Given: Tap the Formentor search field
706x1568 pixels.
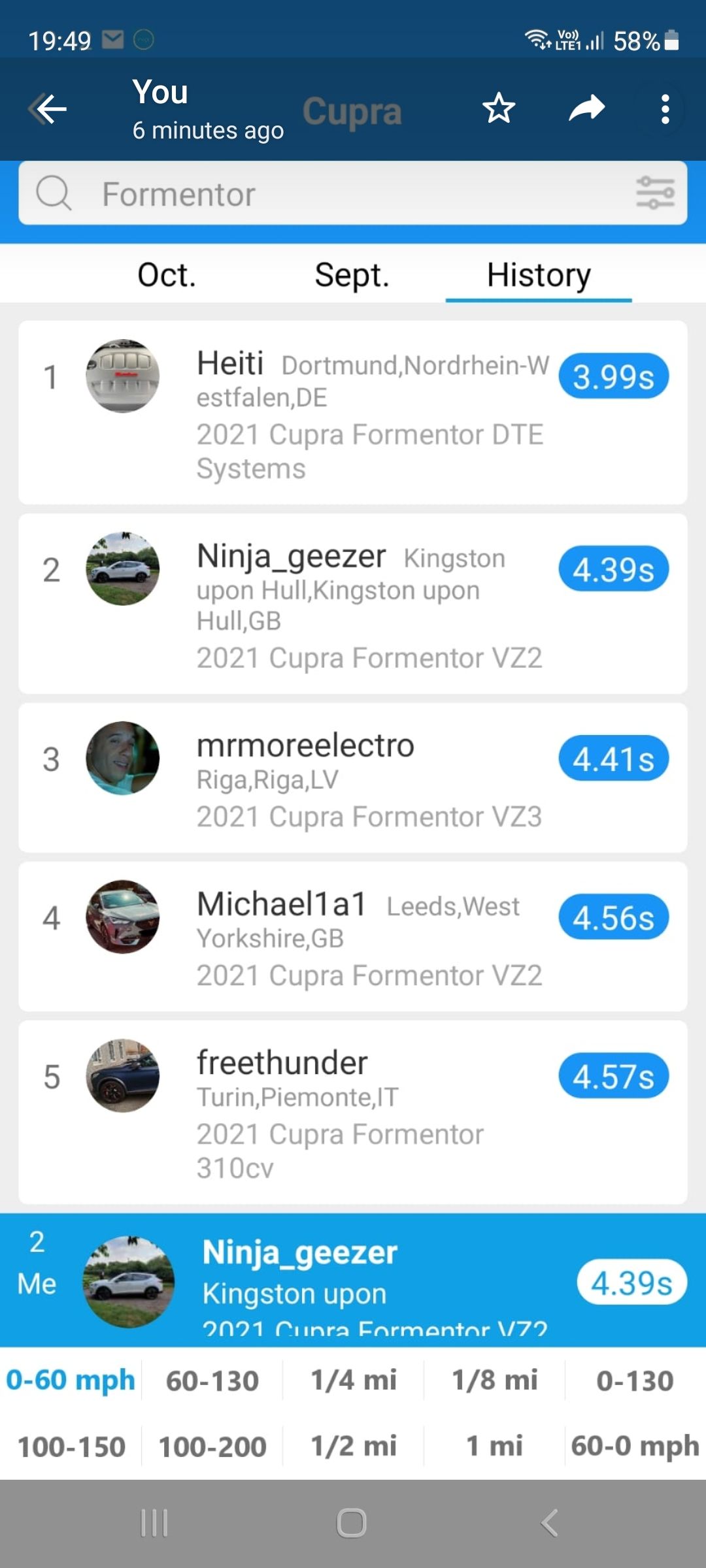Looking at the screenshot, I should pyautogui.click(x=327, y=194).
